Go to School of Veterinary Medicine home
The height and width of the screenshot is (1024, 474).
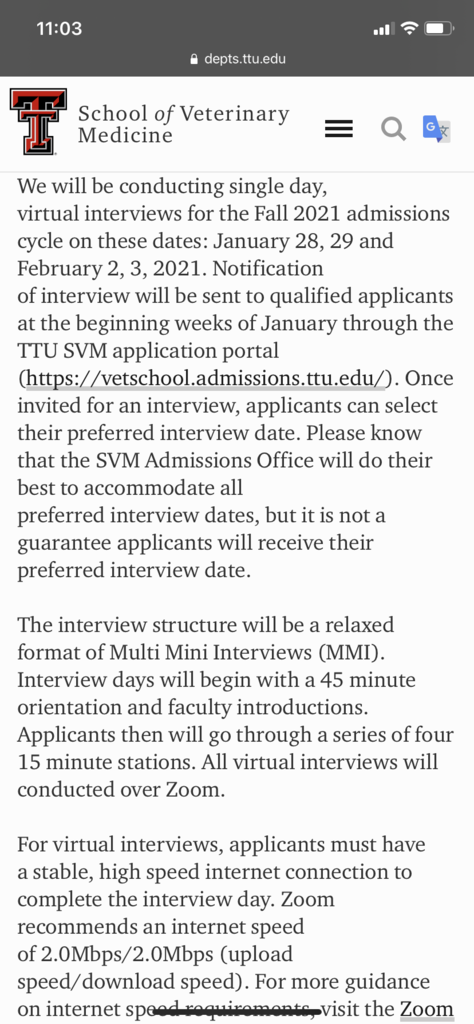point(150,123)
